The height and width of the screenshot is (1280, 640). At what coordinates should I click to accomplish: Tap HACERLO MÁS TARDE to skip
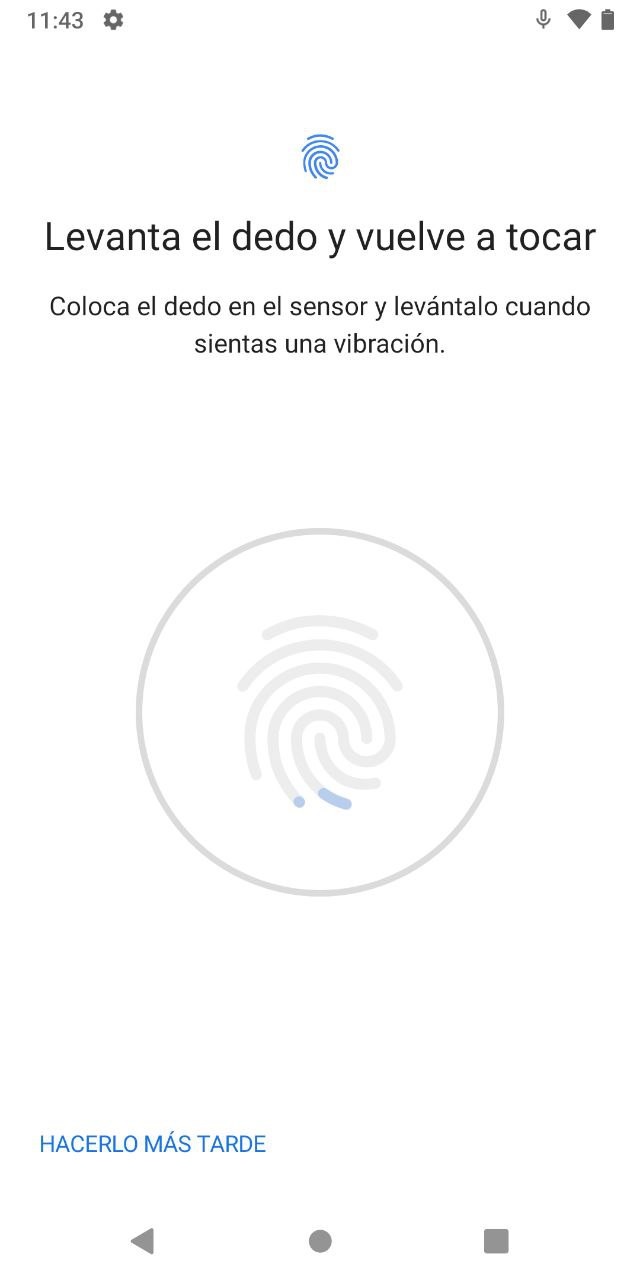point(153,1144)
